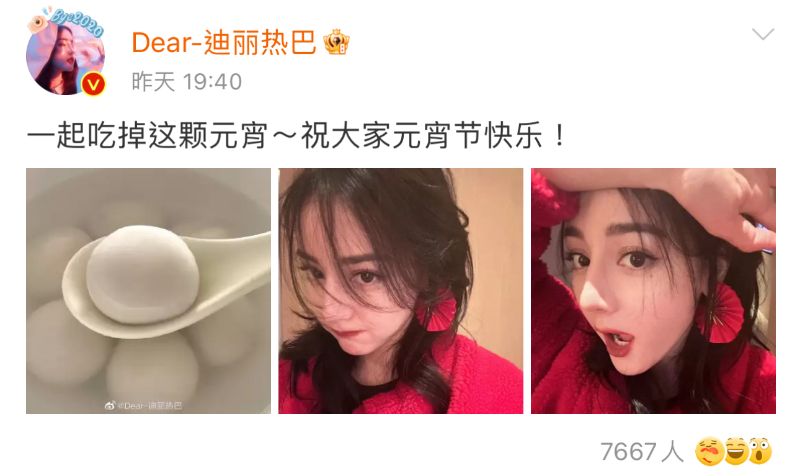This screenshot has width=800, height=476.
Task: Open the username Dear-迪丽热巴
Action: click(x=224, y=42)
